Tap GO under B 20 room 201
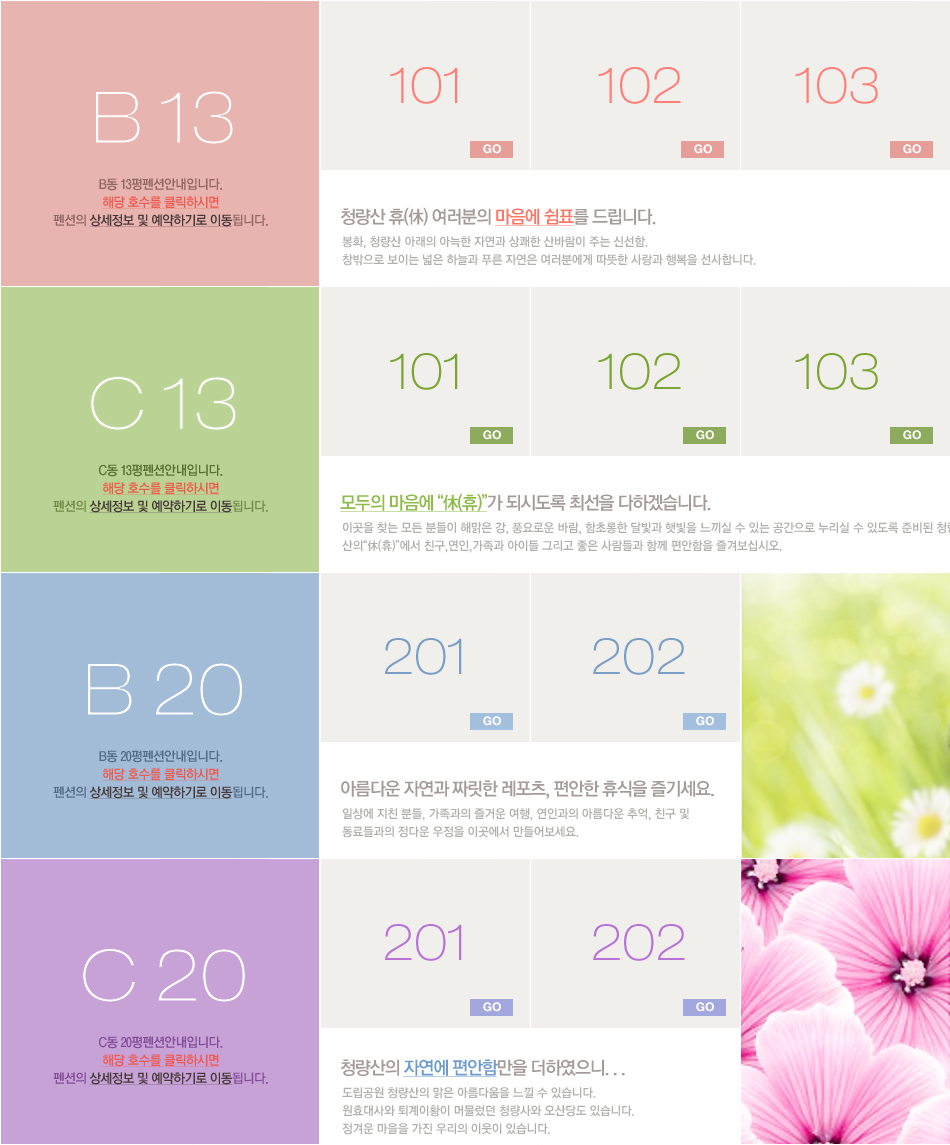950x1145 pixels. [491, 721]
